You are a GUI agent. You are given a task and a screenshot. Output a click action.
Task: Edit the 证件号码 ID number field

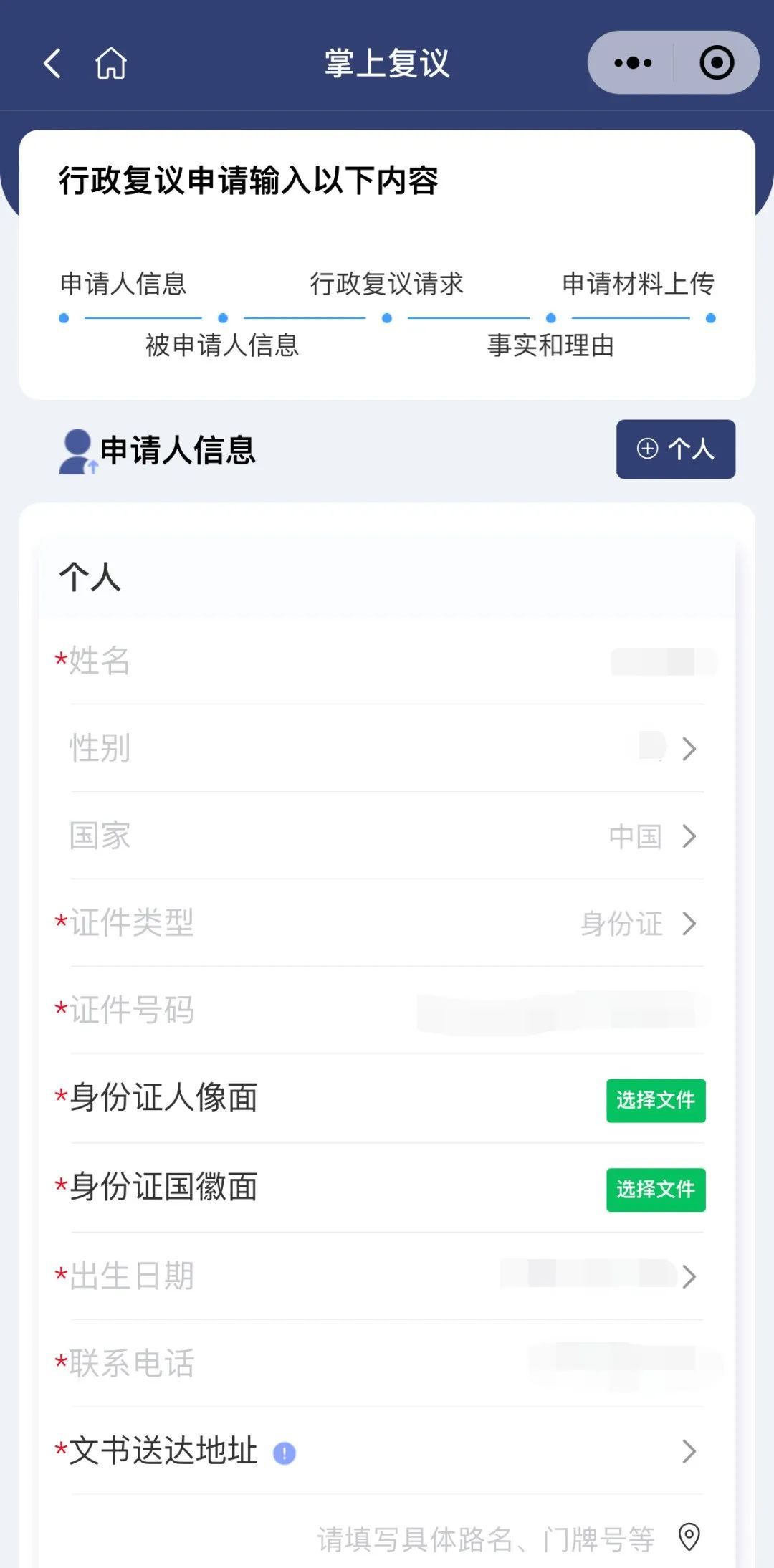tap(387, 1010)
